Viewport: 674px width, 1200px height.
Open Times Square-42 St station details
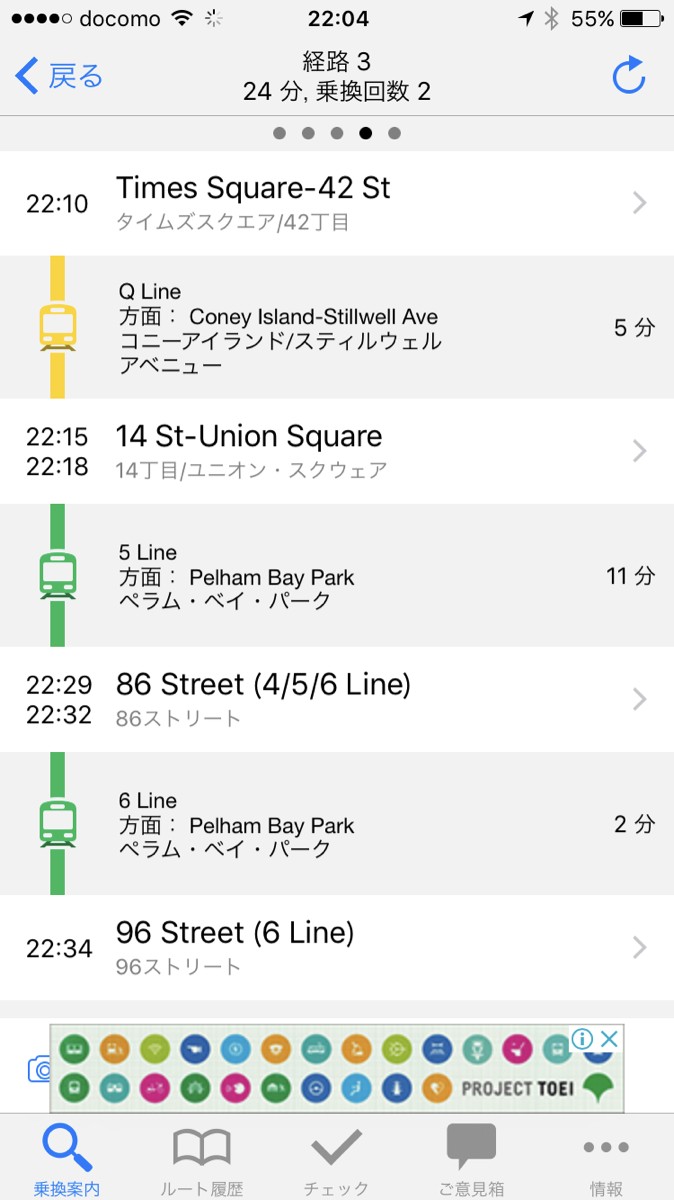point(337,203)
